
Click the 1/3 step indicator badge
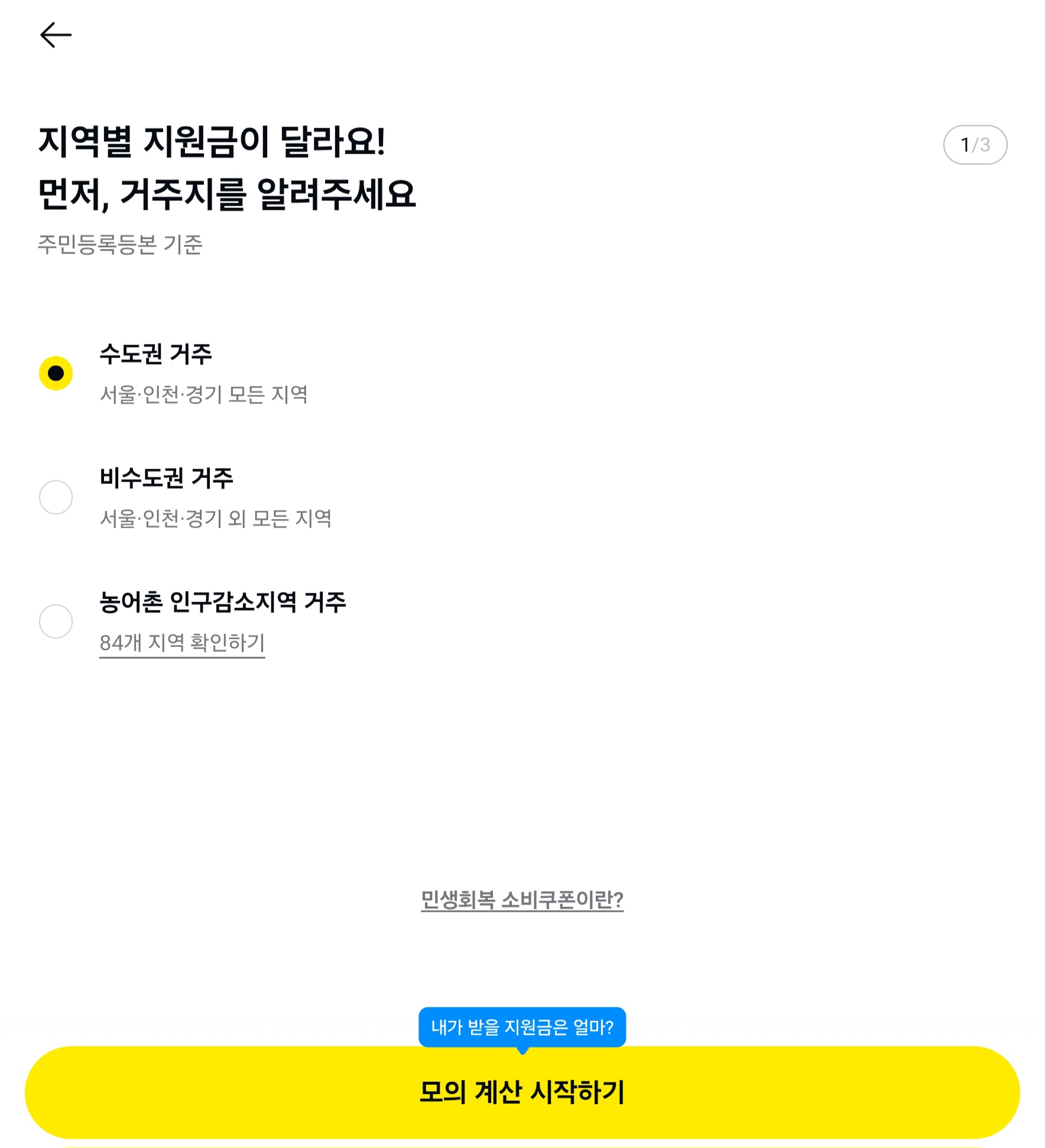click(x=975, y=145)
